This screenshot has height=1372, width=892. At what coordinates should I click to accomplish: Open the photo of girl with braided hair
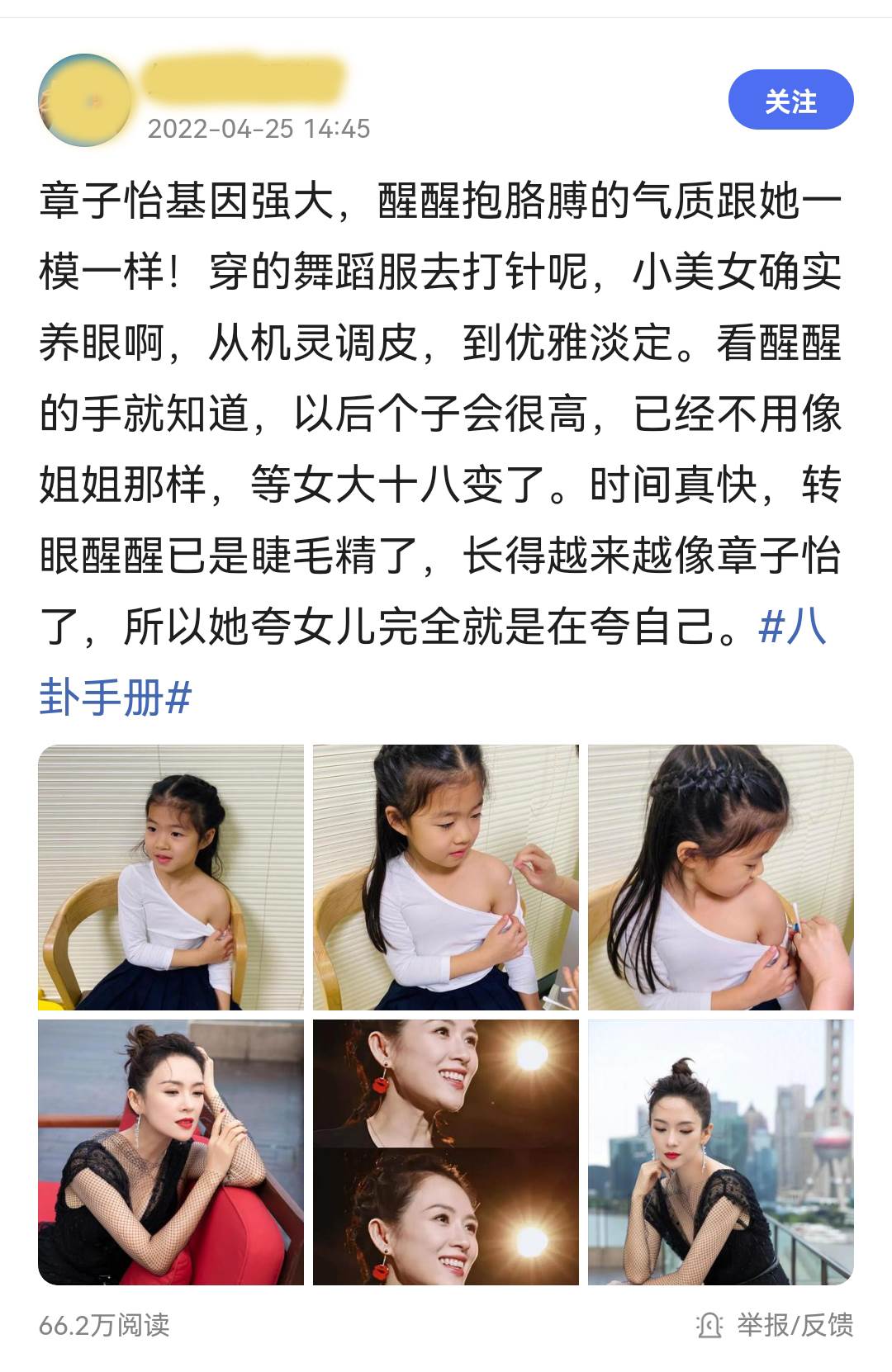(720, 877)
